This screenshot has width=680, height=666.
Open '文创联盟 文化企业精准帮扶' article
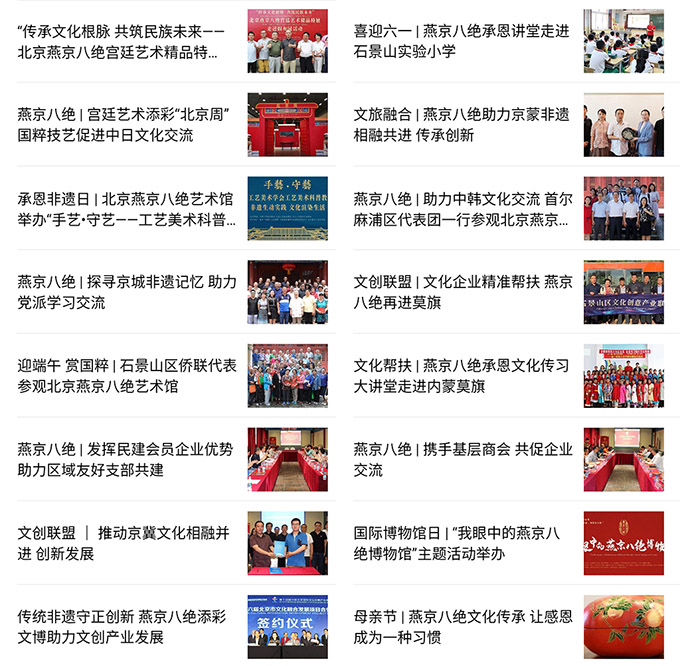point(461,292)
